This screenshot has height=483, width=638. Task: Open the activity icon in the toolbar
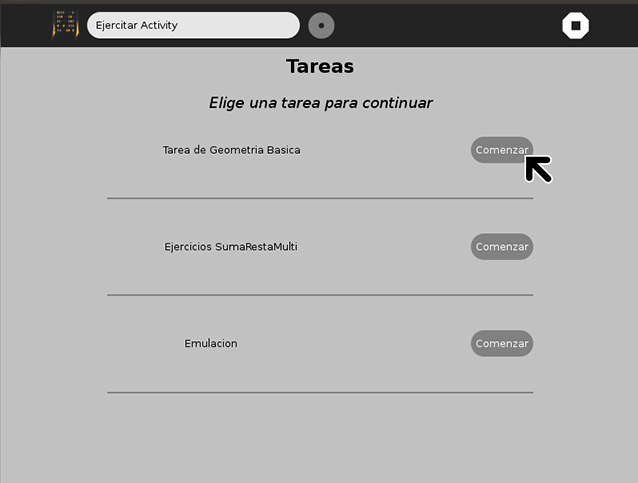click(x=66, y=25)
